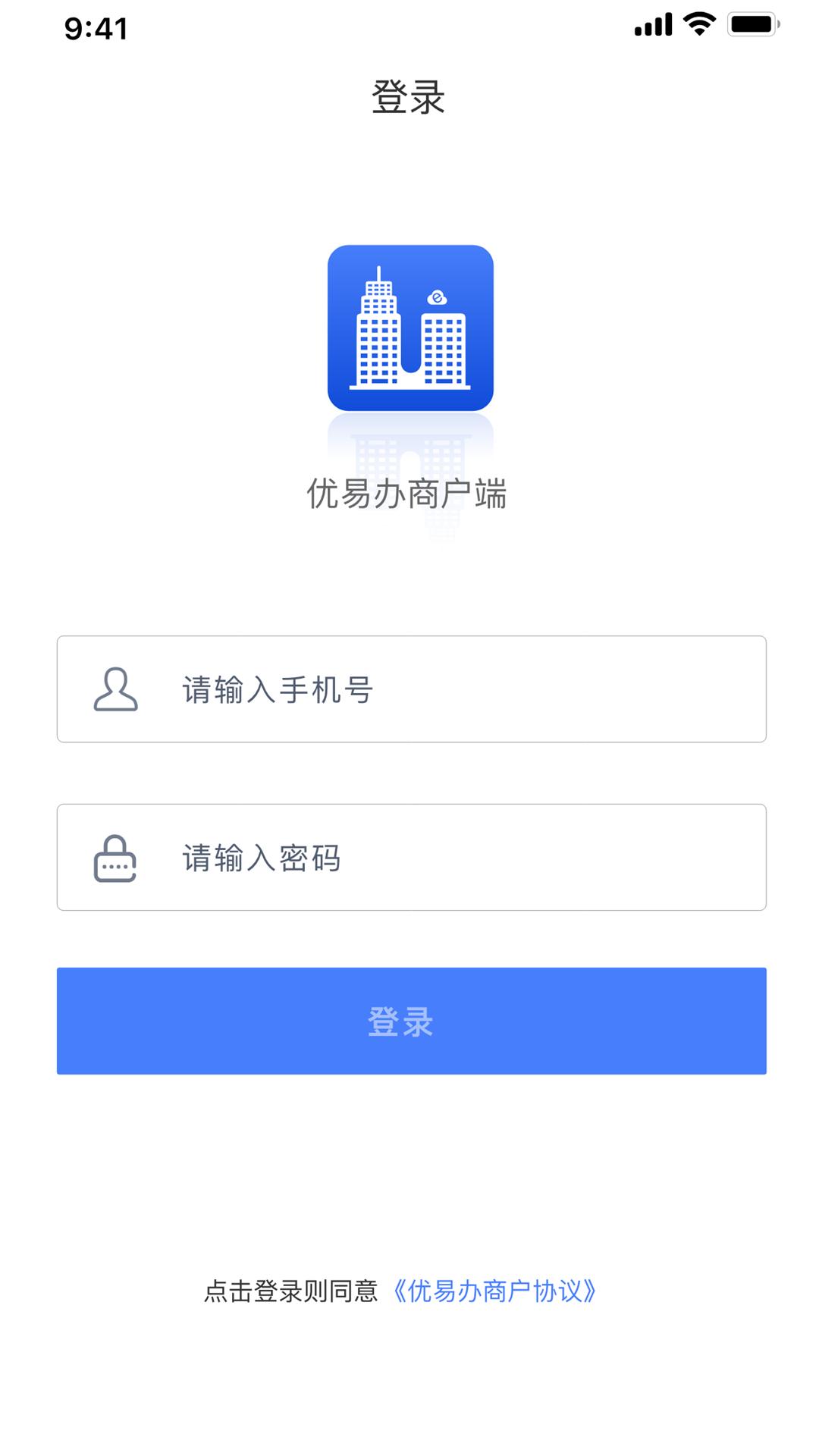Tap the phone number input field
This screenshot has height=1456, width=819.
455,689
